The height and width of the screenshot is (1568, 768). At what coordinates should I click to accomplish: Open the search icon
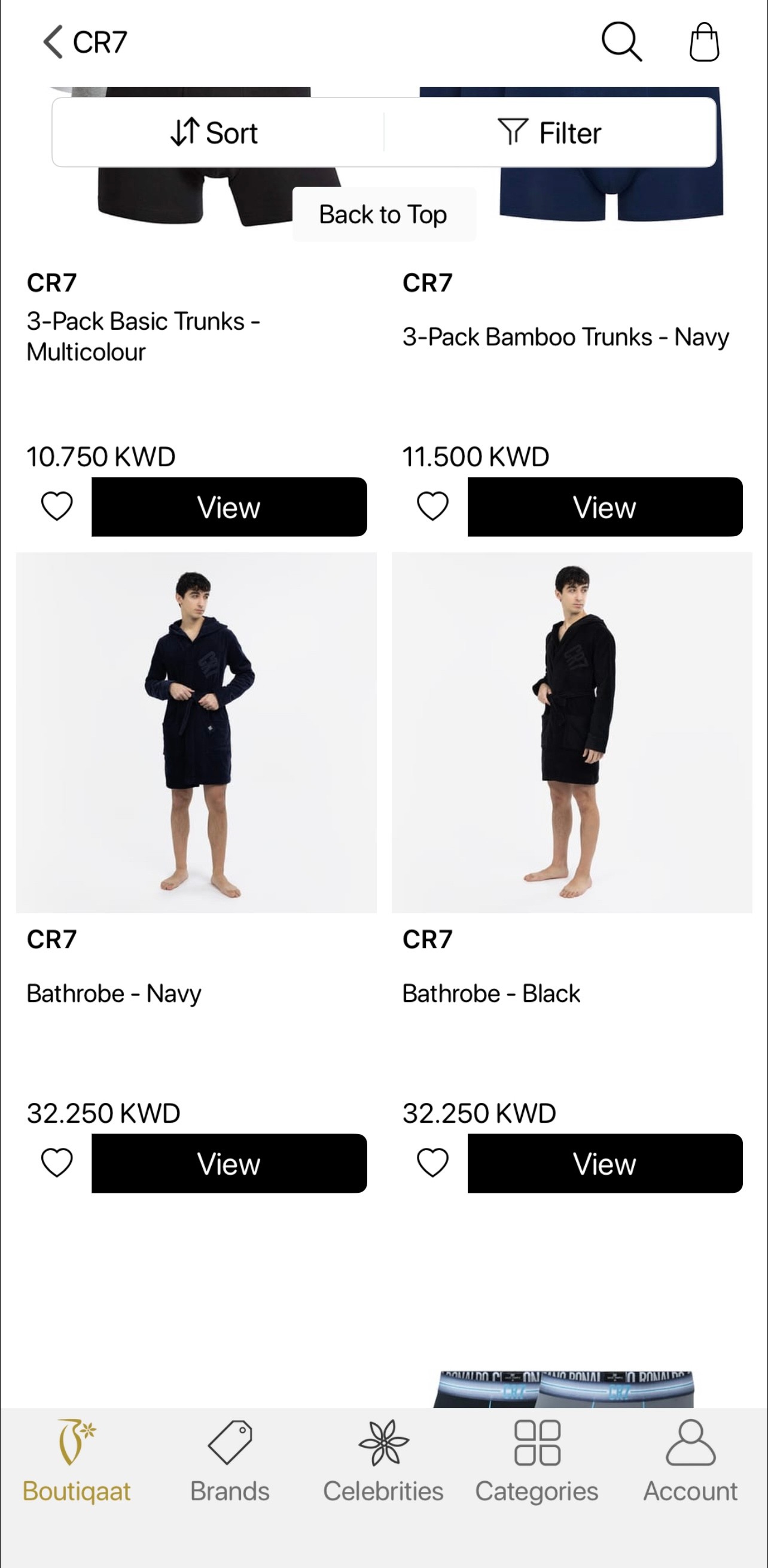tap(621, 42)
